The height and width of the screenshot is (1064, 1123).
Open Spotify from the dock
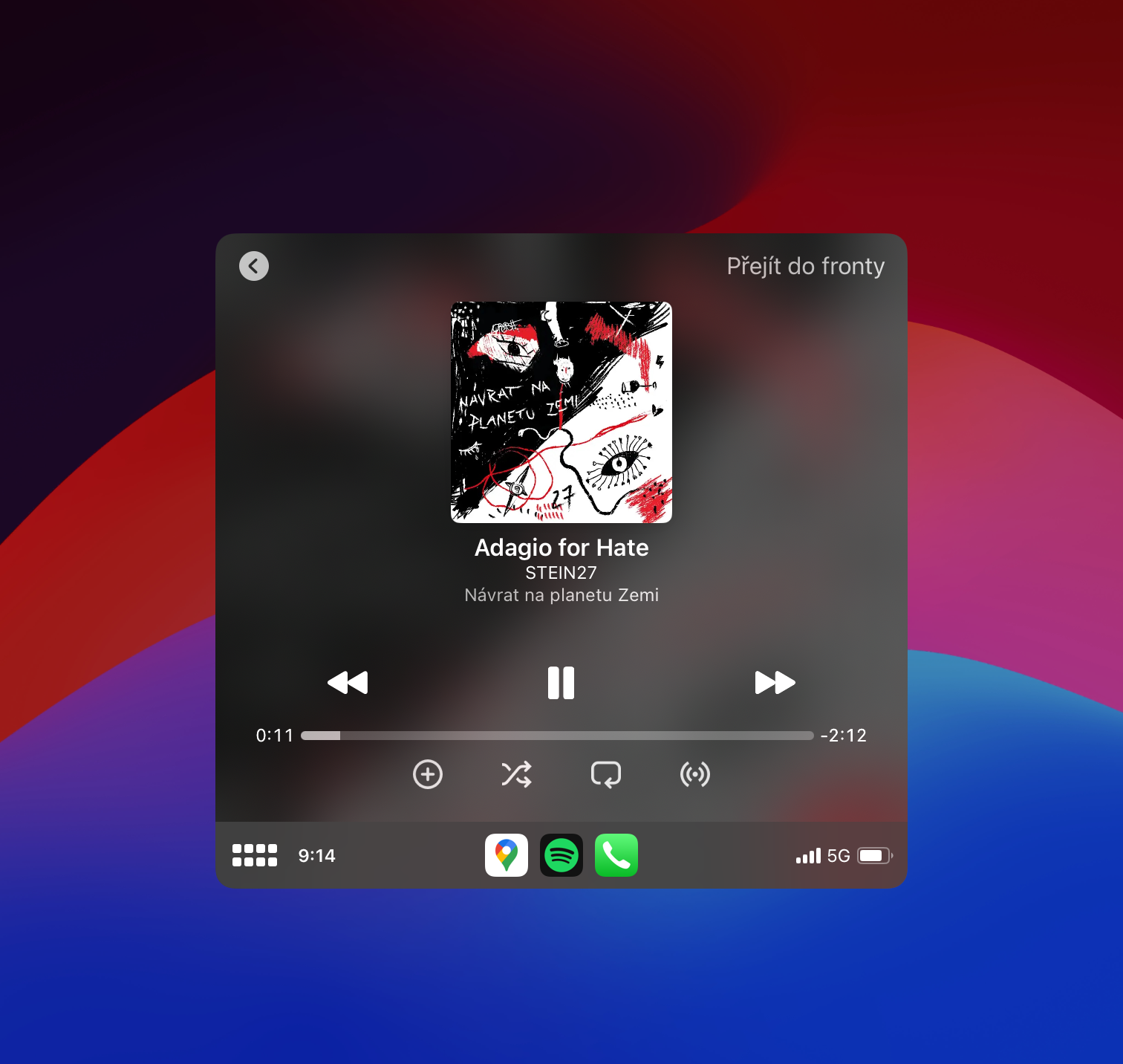click(561, 855)
